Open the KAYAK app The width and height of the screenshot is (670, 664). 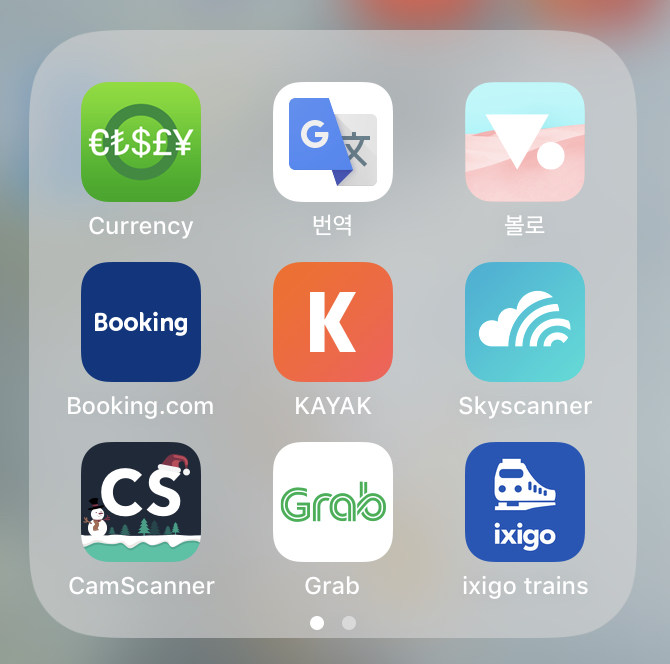[x=333, y=322]
